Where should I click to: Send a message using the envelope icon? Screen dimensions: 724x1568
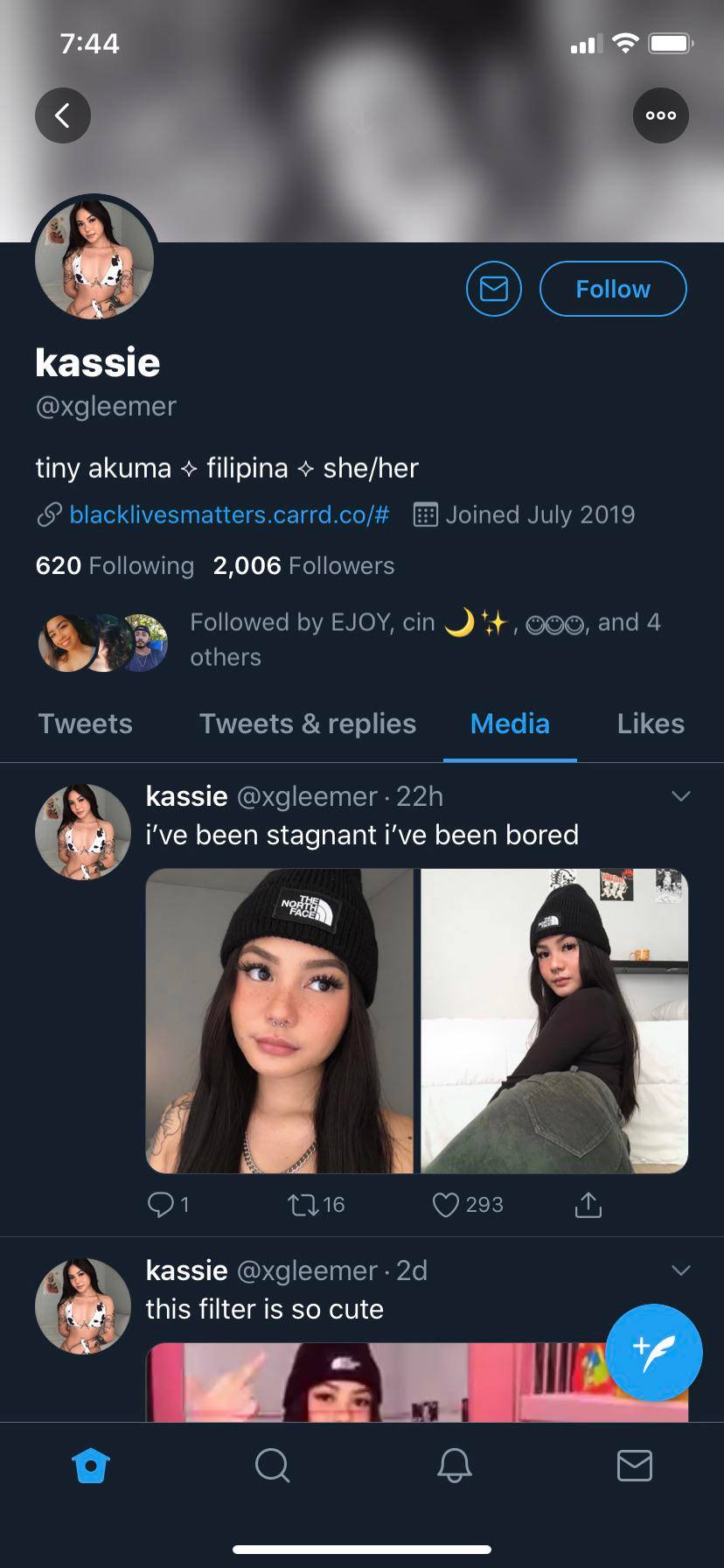[493, 289]
